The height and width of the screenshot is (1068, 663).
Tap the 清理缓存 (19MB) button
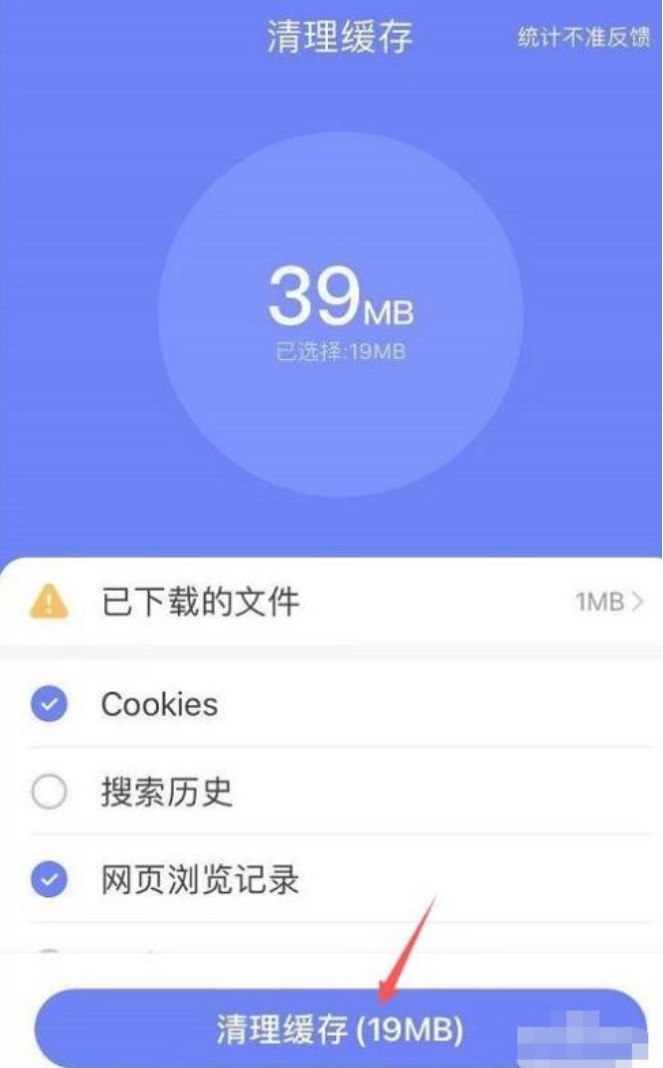point(339,1029)
